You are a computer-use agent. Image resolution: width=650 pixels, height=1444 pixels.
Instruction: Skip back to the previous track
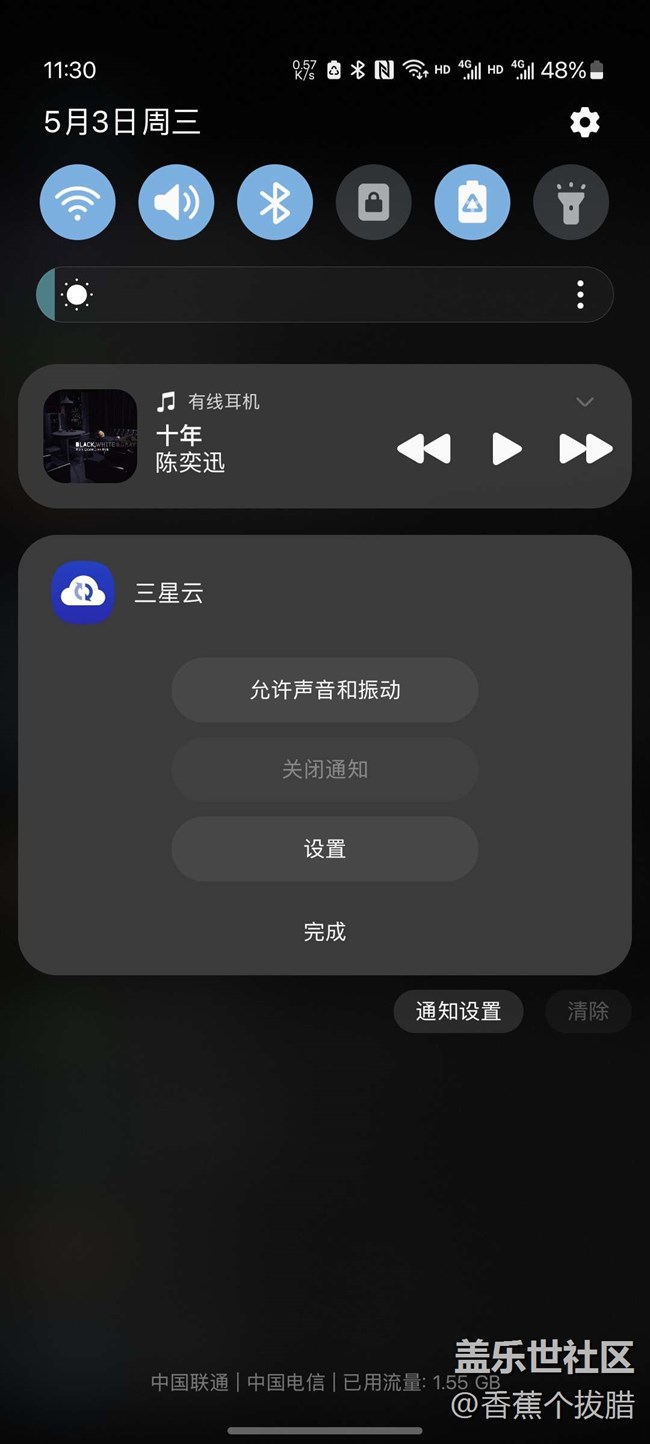pos(424,449)
